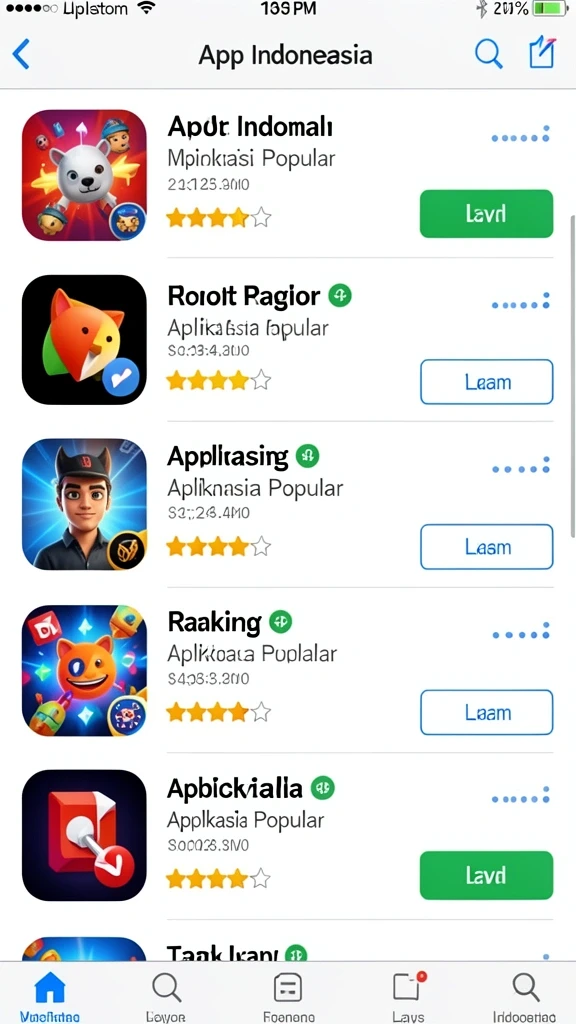Open search from the top bar magnifier
The height and width of the screenshot is (1024, 576).
488,54
